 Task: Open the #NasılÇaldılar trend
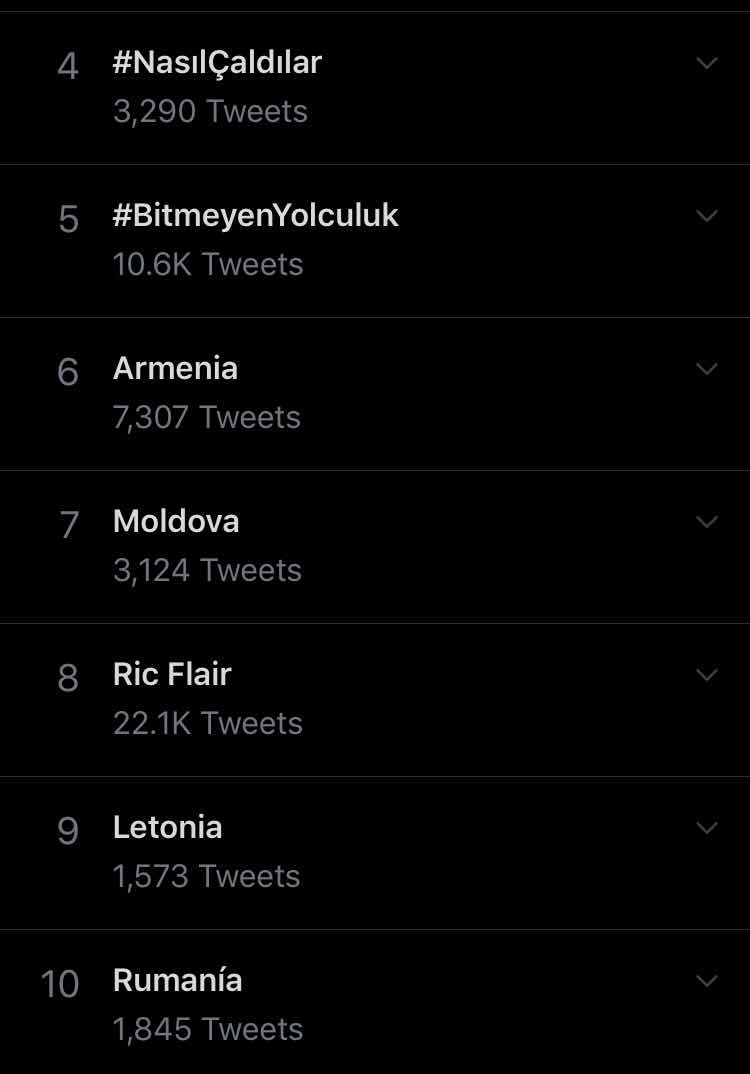point(217,63)
